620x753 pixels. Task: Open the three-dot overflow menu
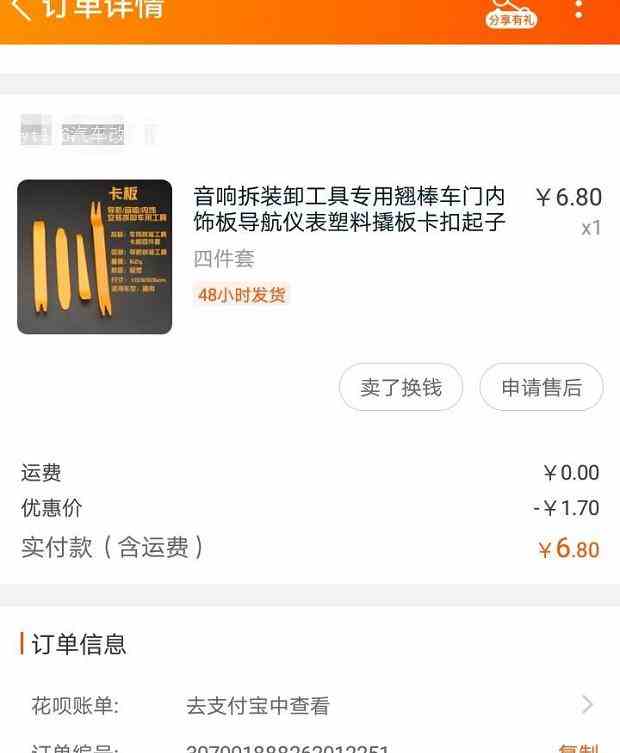click(x=578, y=9)
